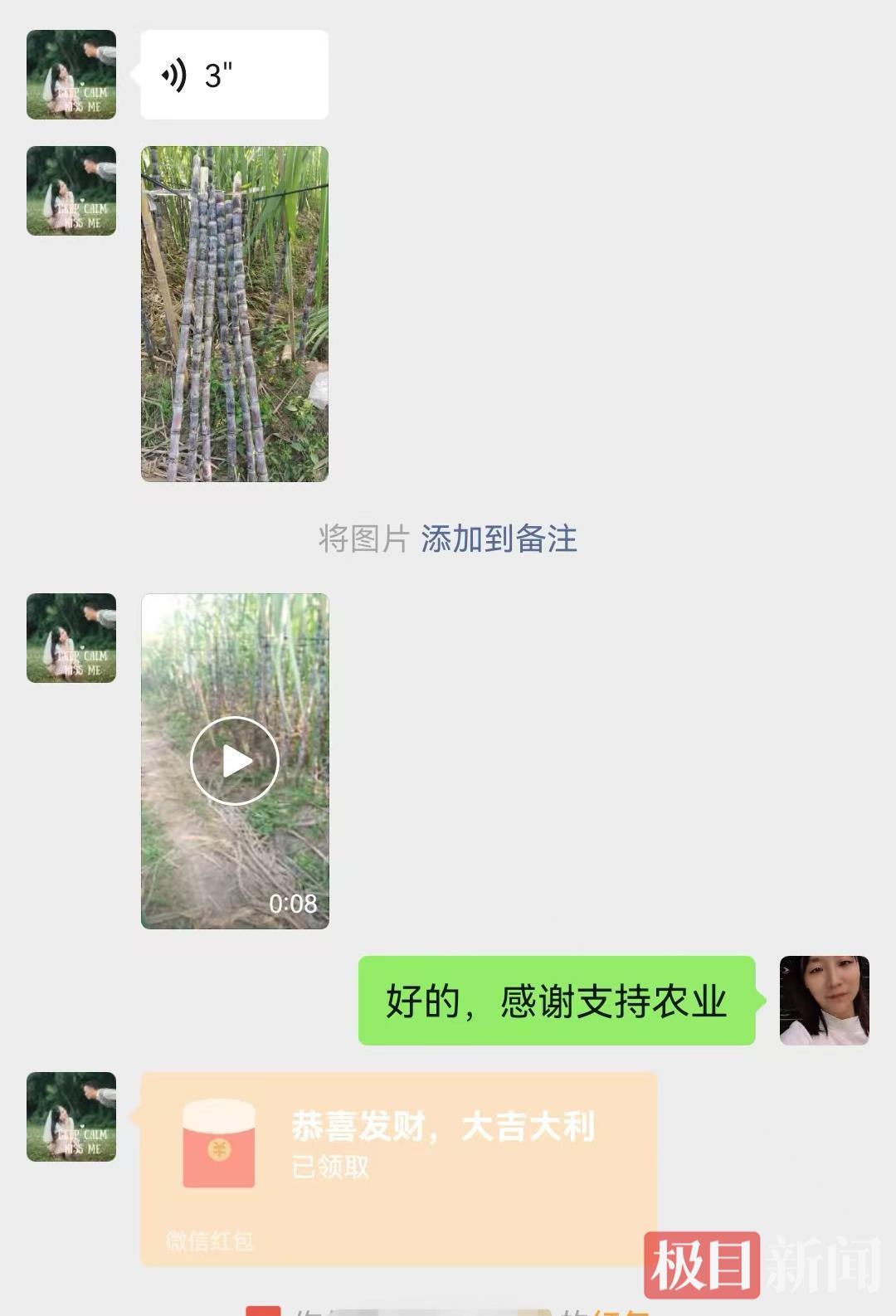Open contact's avatar next to the voice message
The height and width of the screenshot is (1316, 896).
pyautogui.click(x=71, y=75)
